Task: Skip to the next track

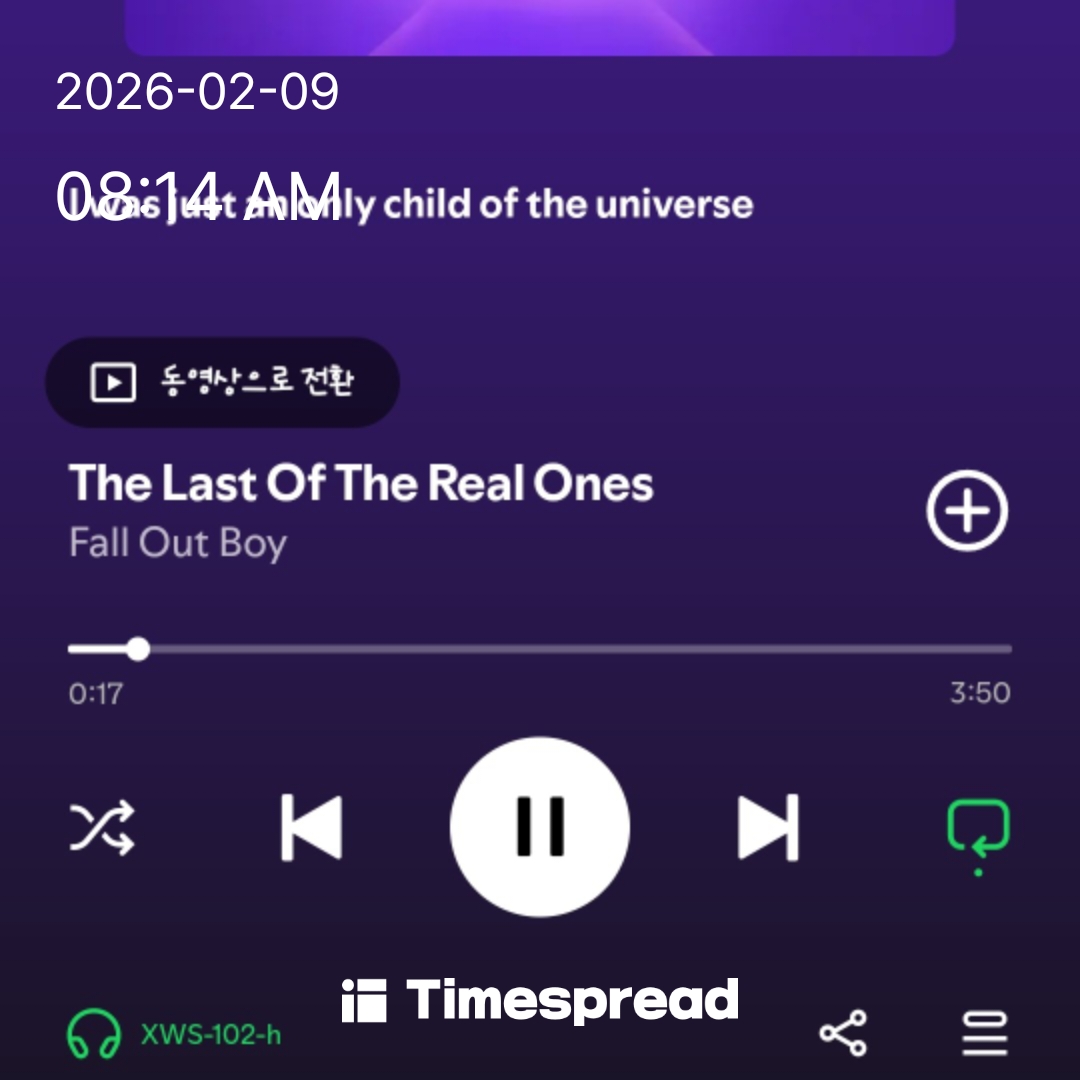Action: click(768, 827)
